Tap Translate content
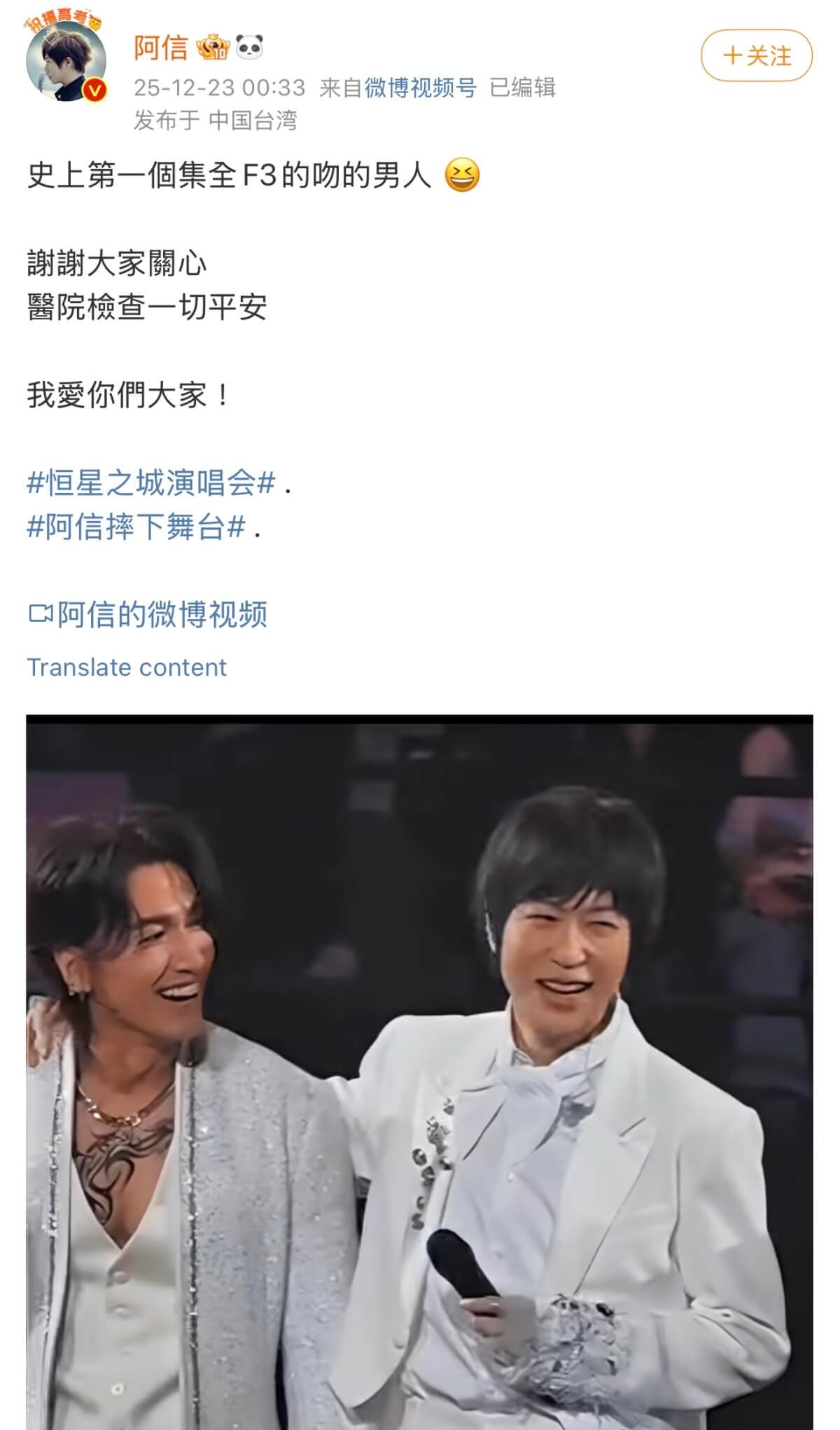Viewport: 840px width, 1430px height. 127,667
